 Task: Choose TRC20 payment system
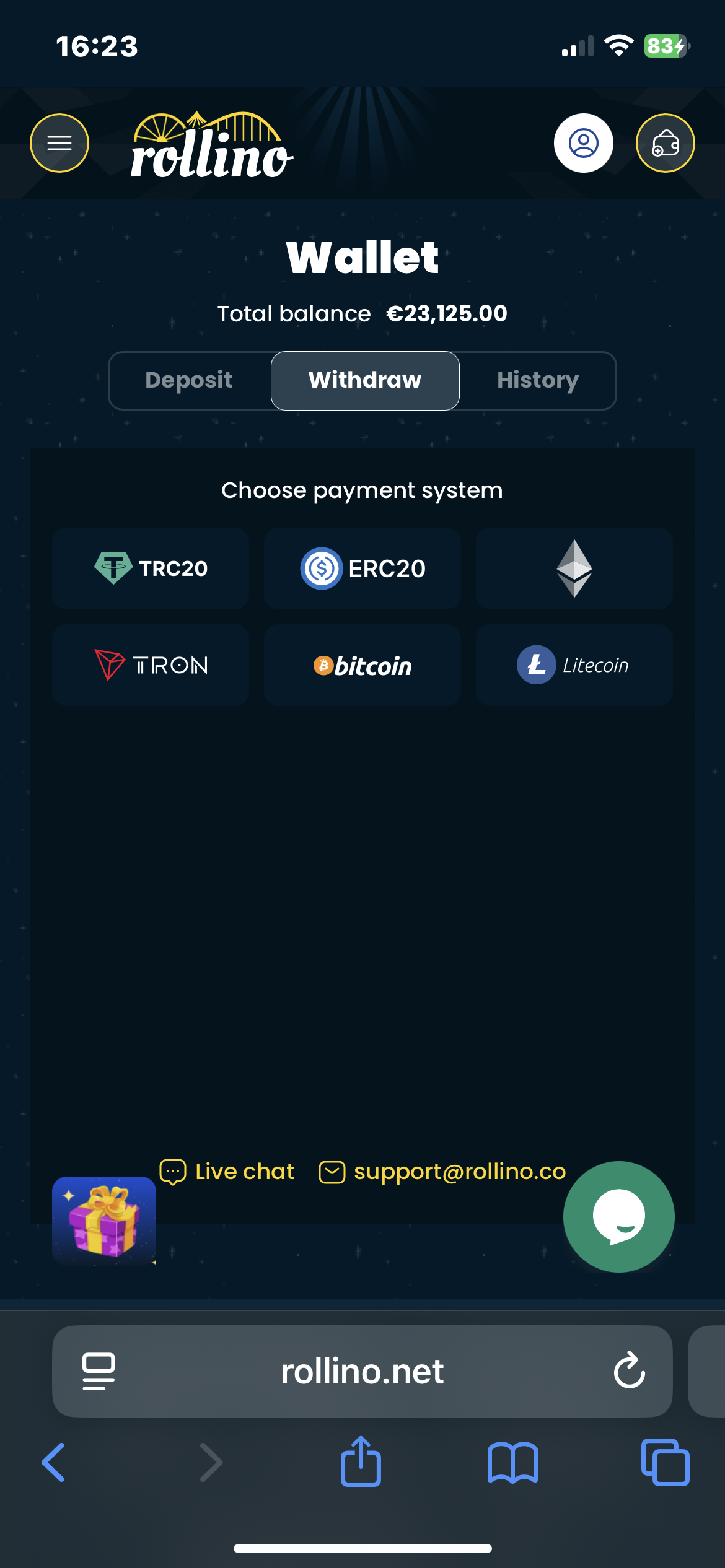[151, 568]
